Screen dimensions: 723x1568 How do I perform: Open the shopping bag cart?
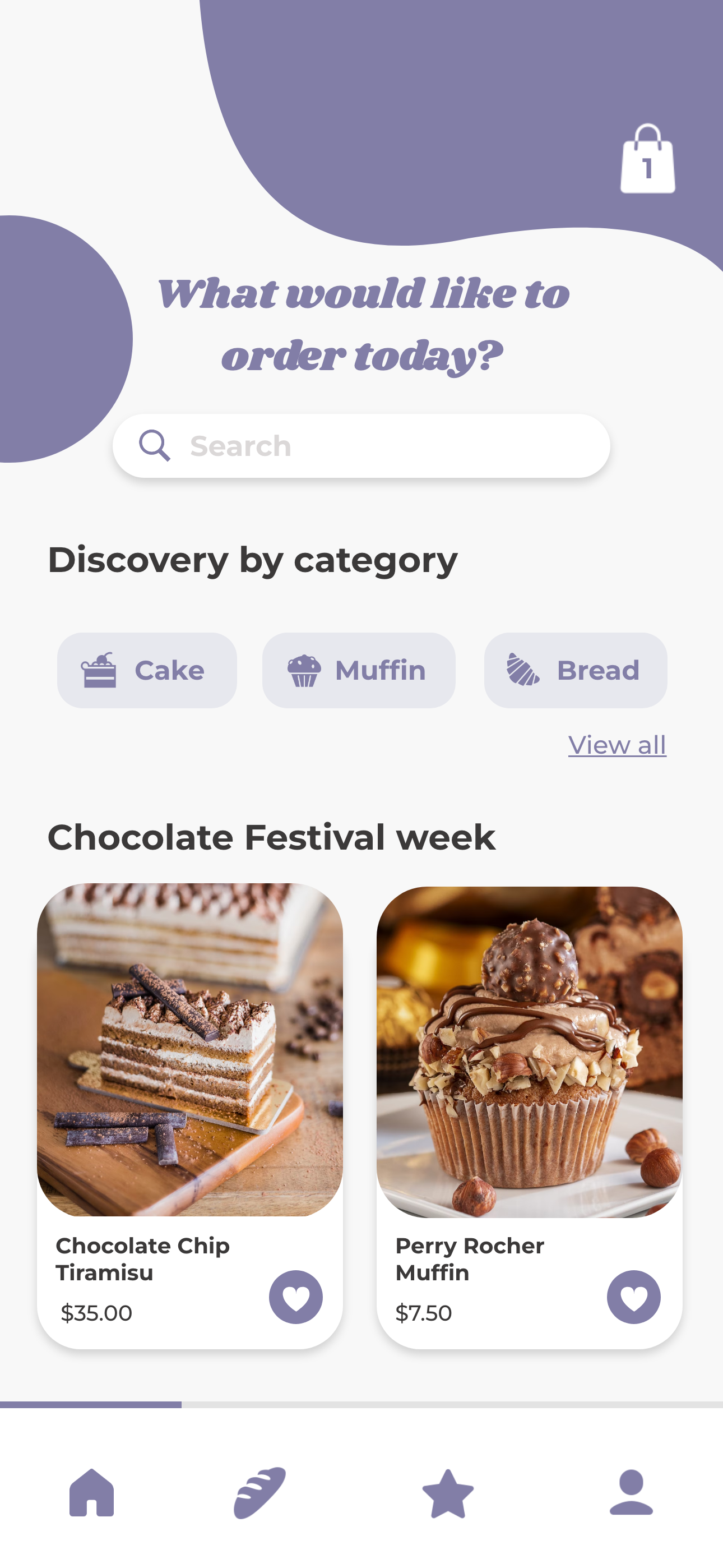tap(647, 159)
